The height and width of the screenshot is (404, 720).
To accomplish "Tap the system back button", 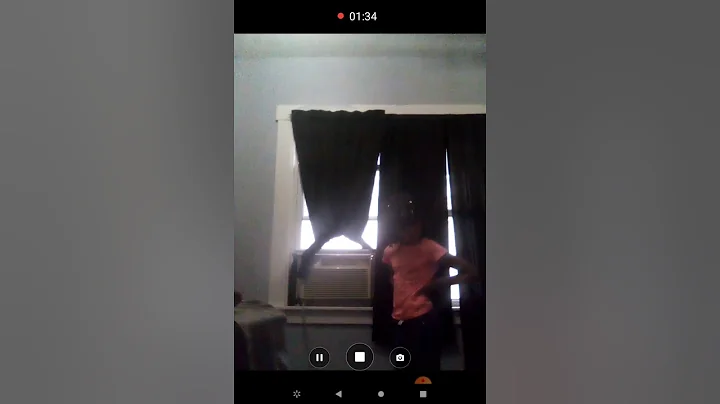I will [x=338, y=394].
